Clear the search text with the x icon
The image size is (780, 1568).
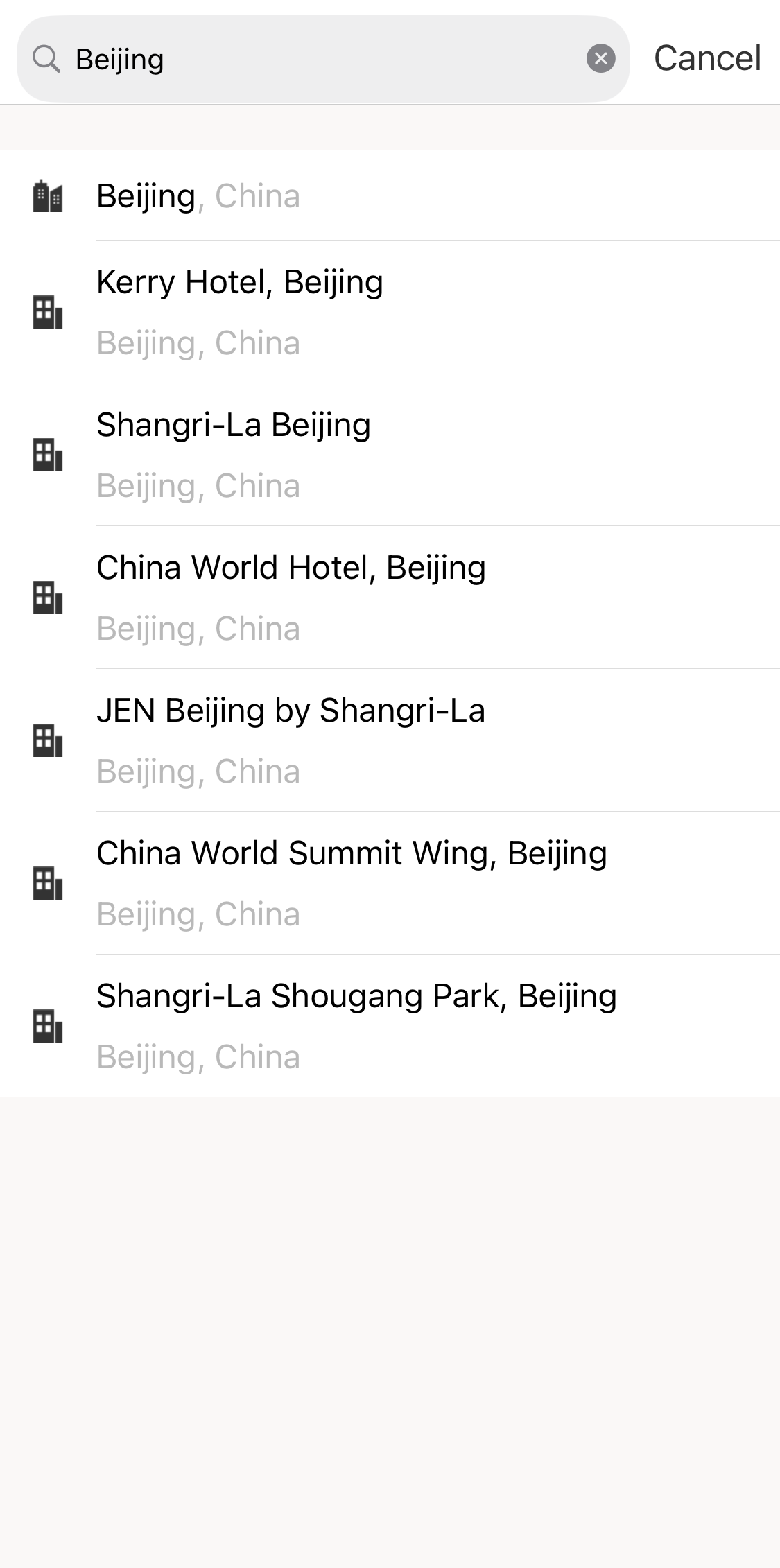600,58
